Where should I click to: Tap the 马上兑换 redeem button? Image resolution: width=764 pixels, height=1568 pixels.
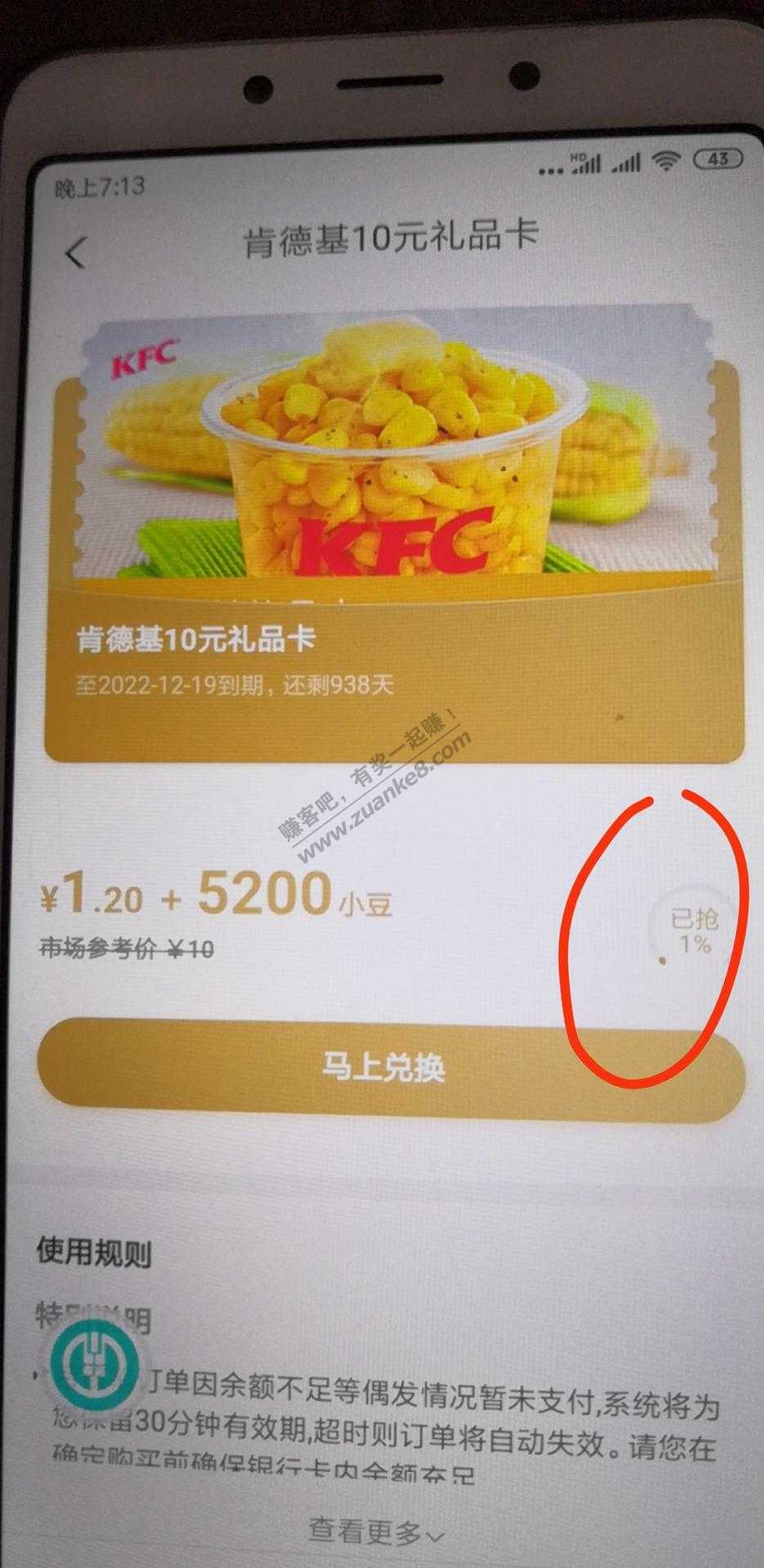(384, 1067)
